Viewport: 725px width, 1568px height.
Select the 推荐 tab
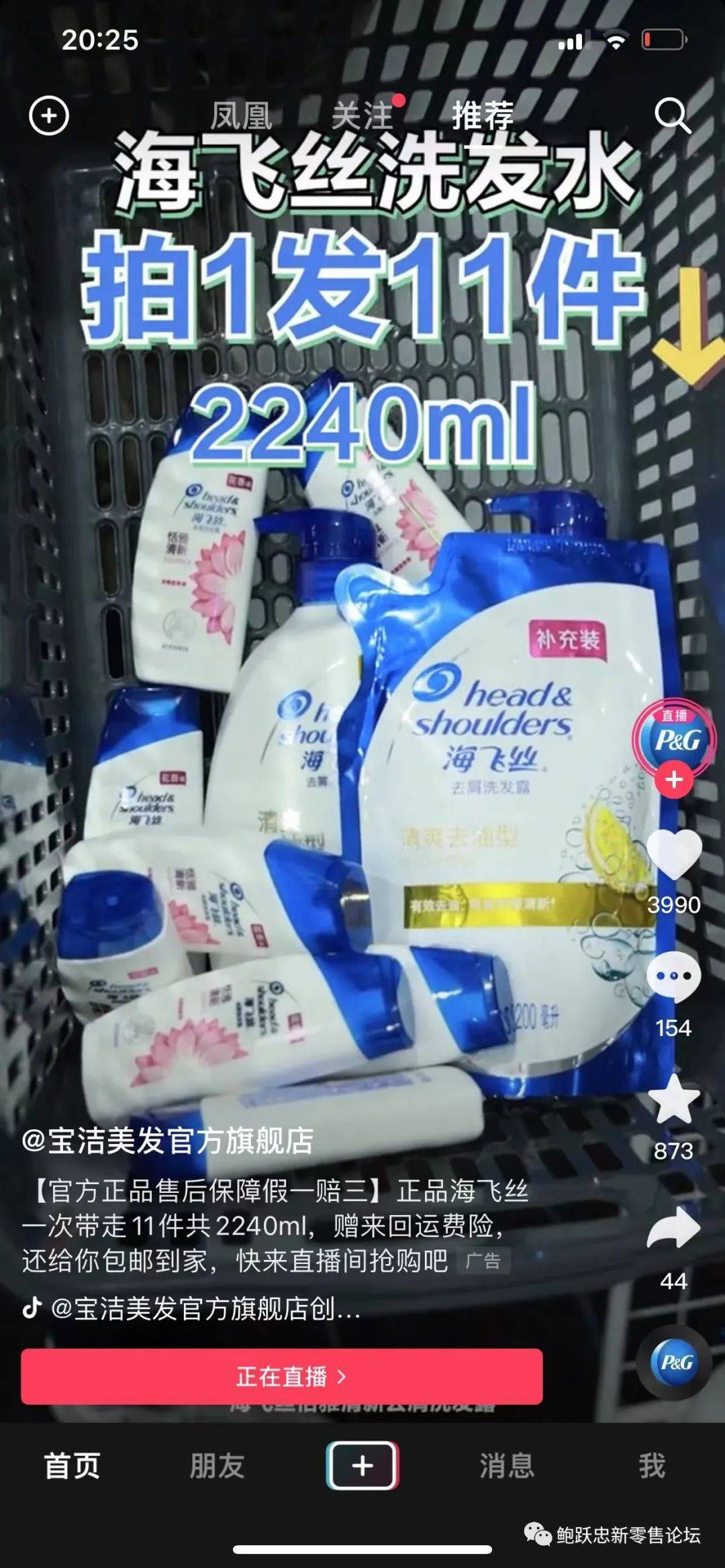click(482, 116)
